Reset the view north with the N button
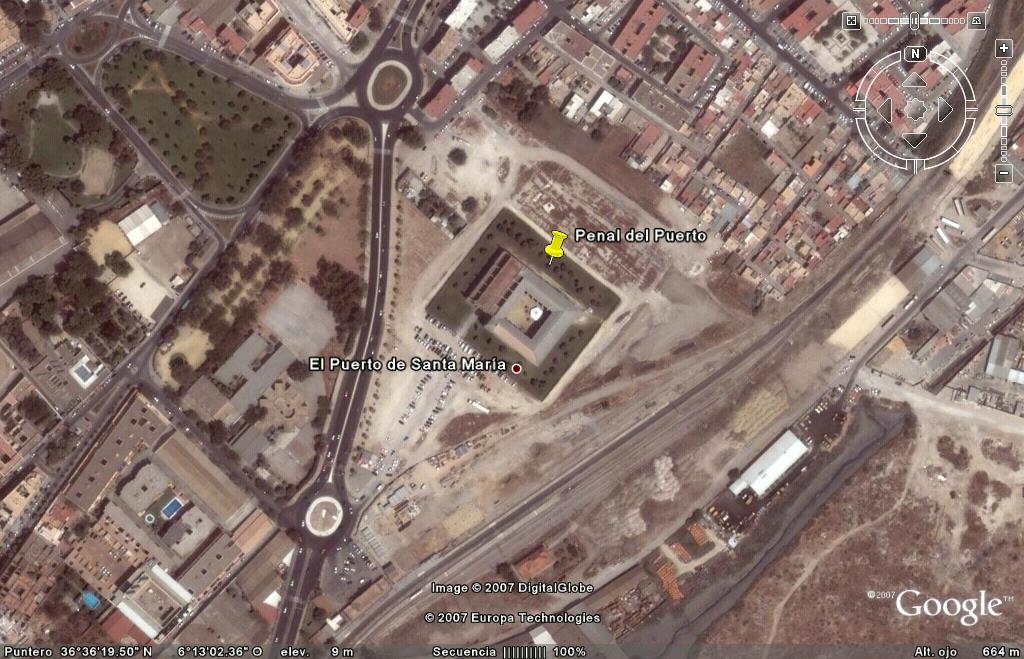 coord(915,54)
